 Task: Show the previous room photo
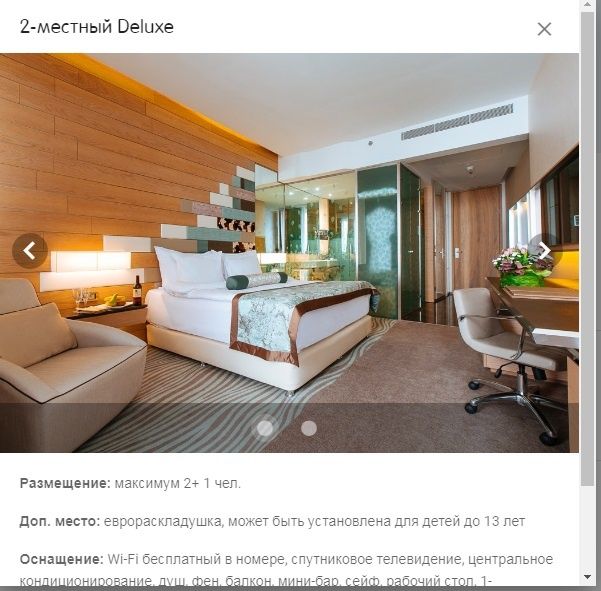tap(30, 251)
